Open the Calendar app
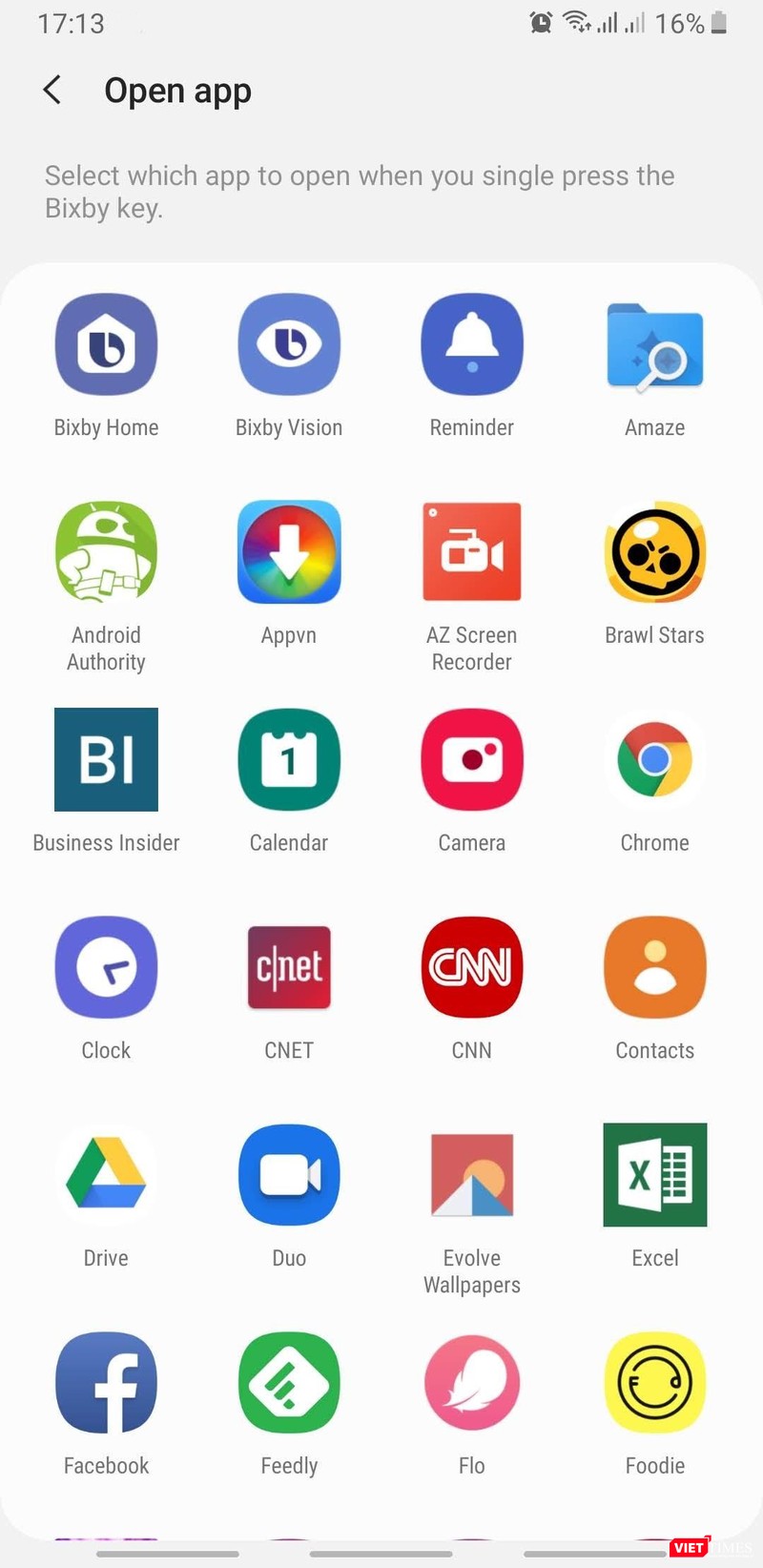 point(289,759)
